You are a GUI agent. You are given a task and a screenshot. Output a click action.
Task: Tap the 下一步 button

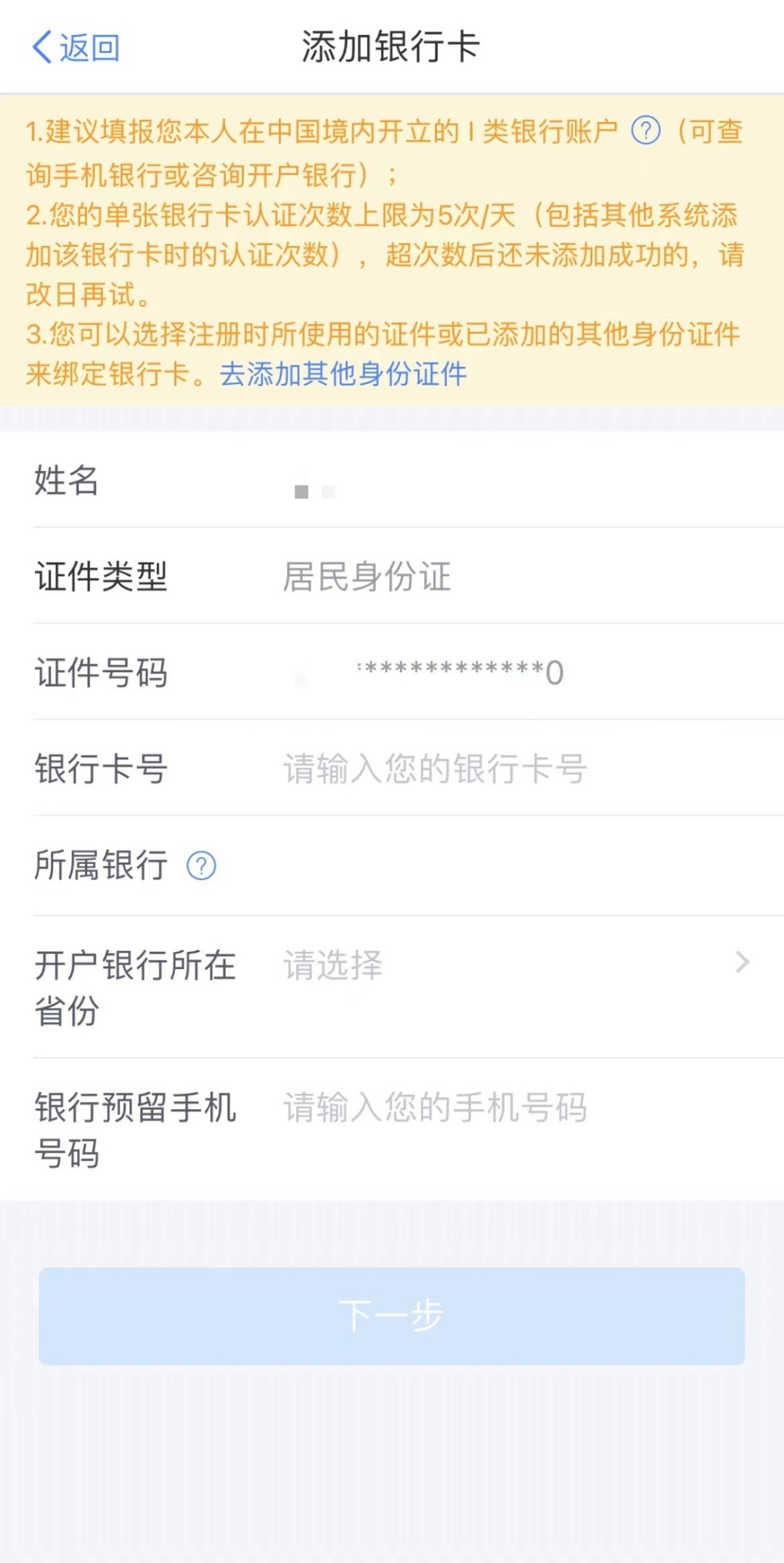pos(392,1316)
